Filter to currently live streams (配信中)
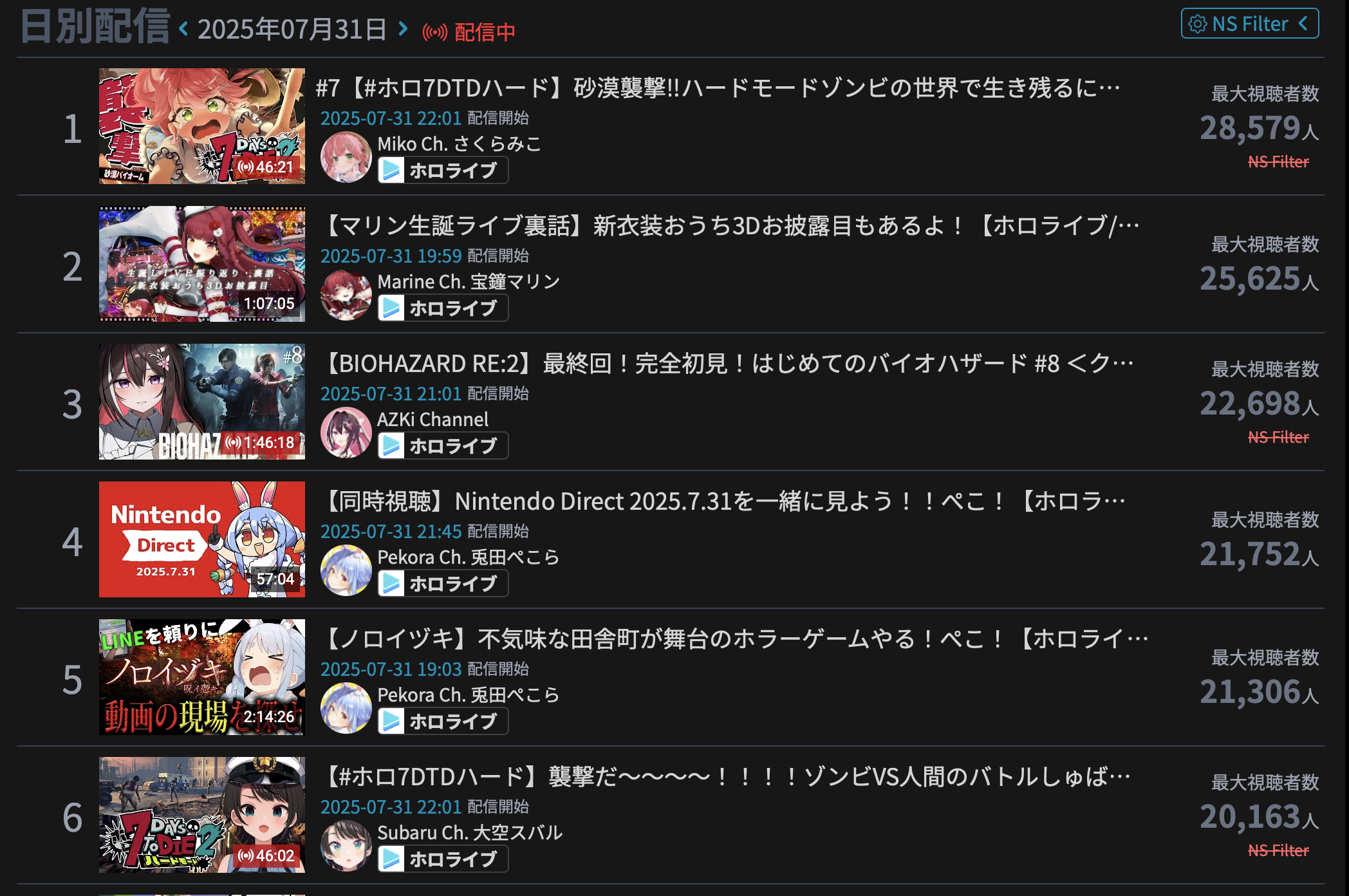This screenshot has height=896, width=1349. click(x=469, y=32)
